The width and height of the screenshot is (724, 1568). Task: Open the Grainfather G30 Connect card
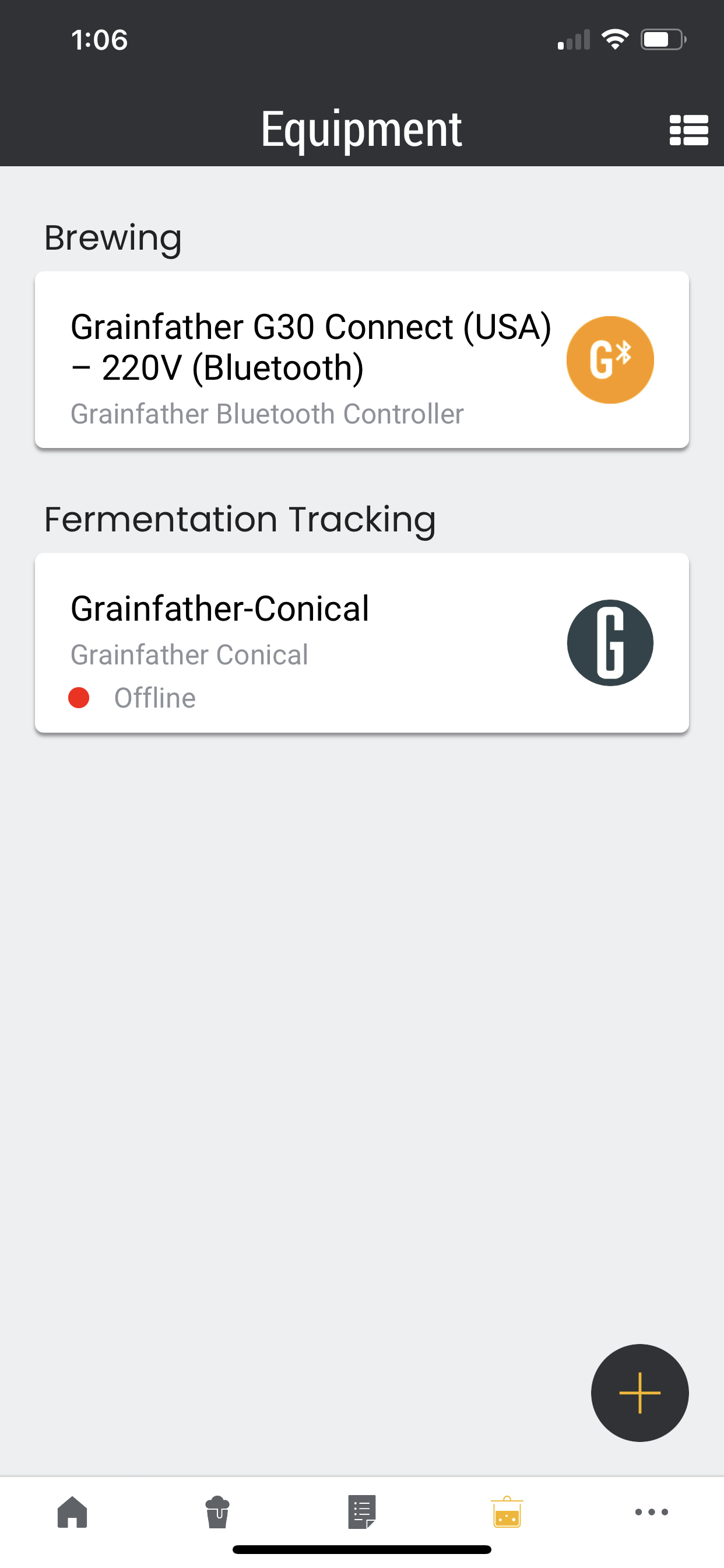coord(362,360)
